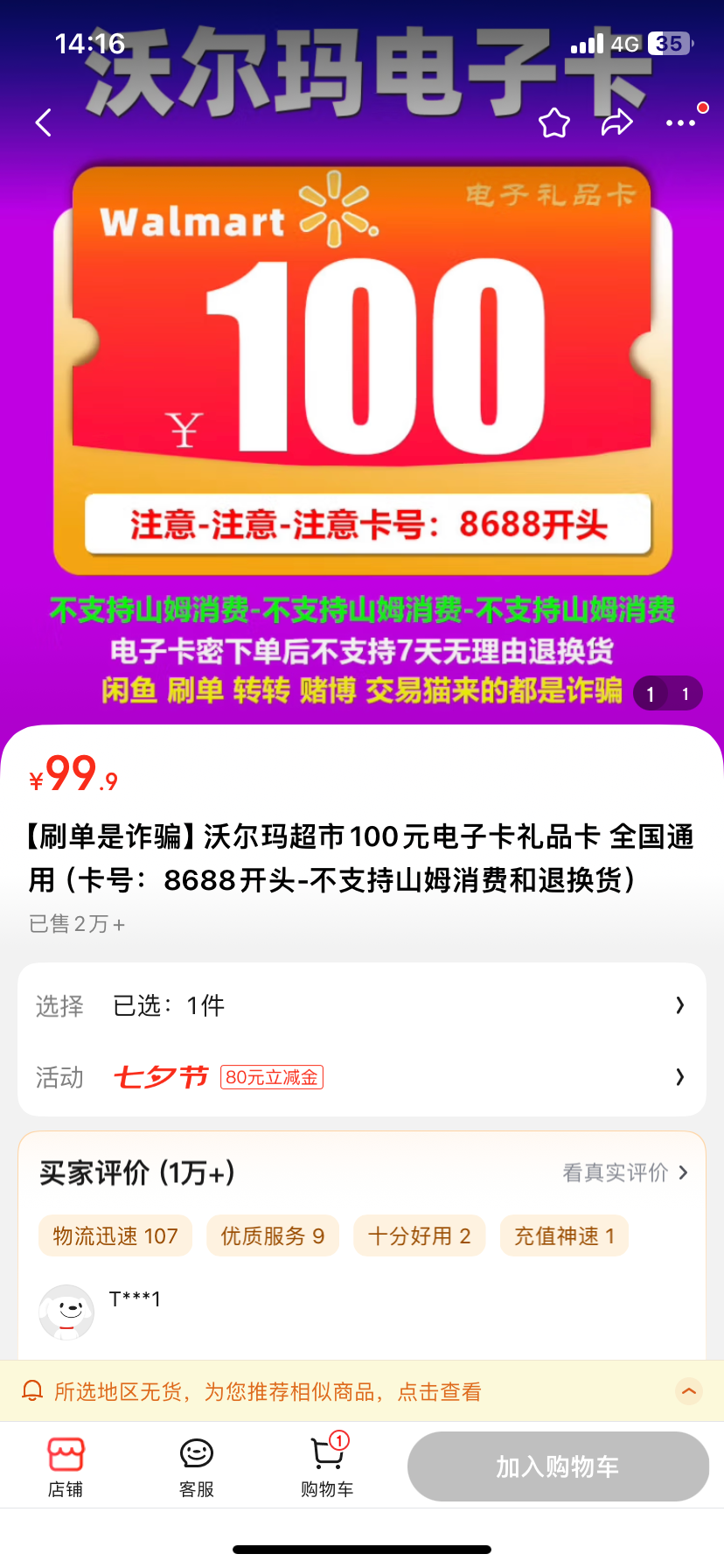Screen dimensions: 724x1568
Task: Open similar items from out-of-stock notice
Action: 268,1391
